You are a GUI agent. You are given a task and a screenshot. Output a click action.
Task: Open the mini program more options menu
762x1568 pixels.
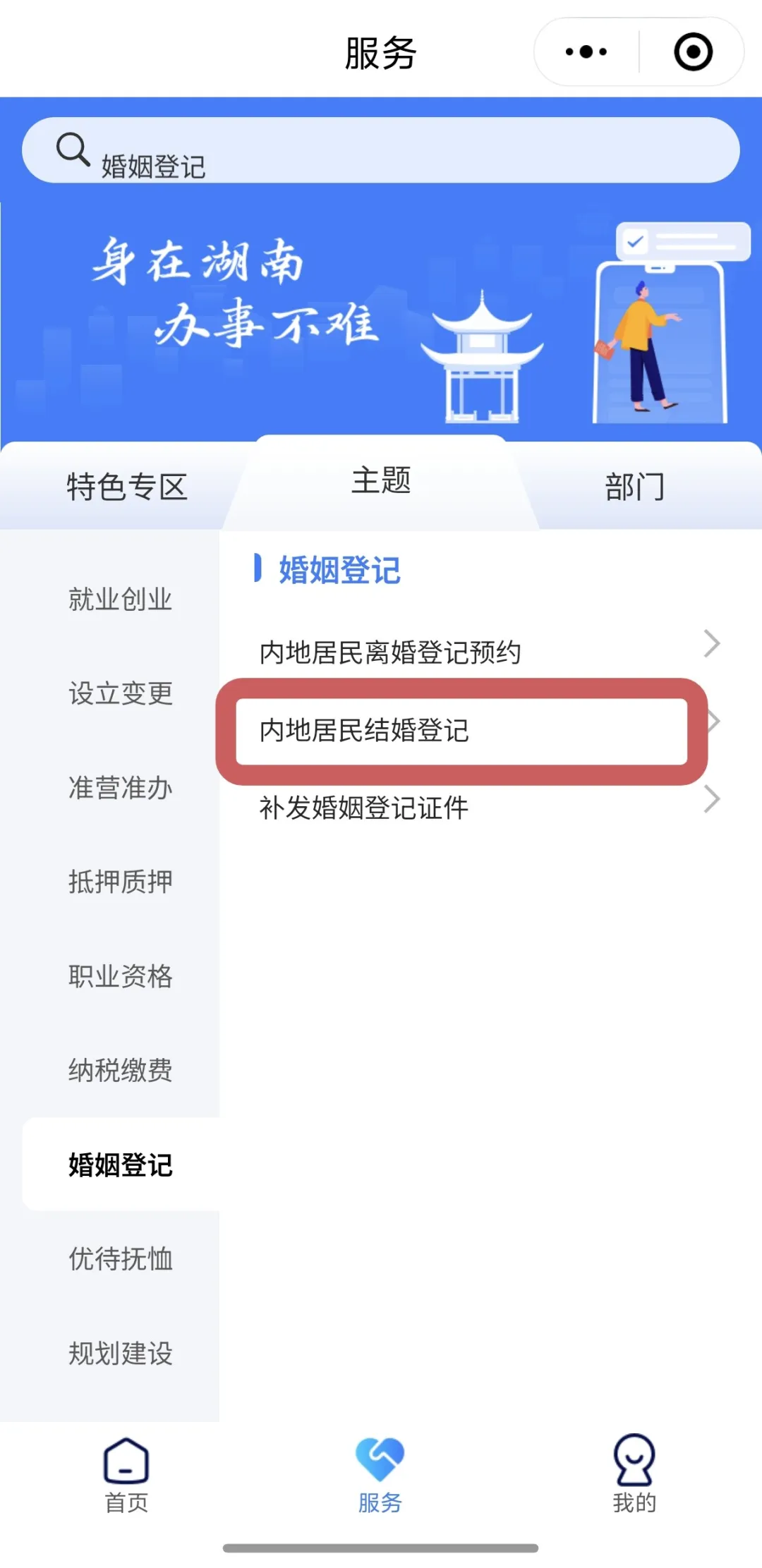point(586,51)
